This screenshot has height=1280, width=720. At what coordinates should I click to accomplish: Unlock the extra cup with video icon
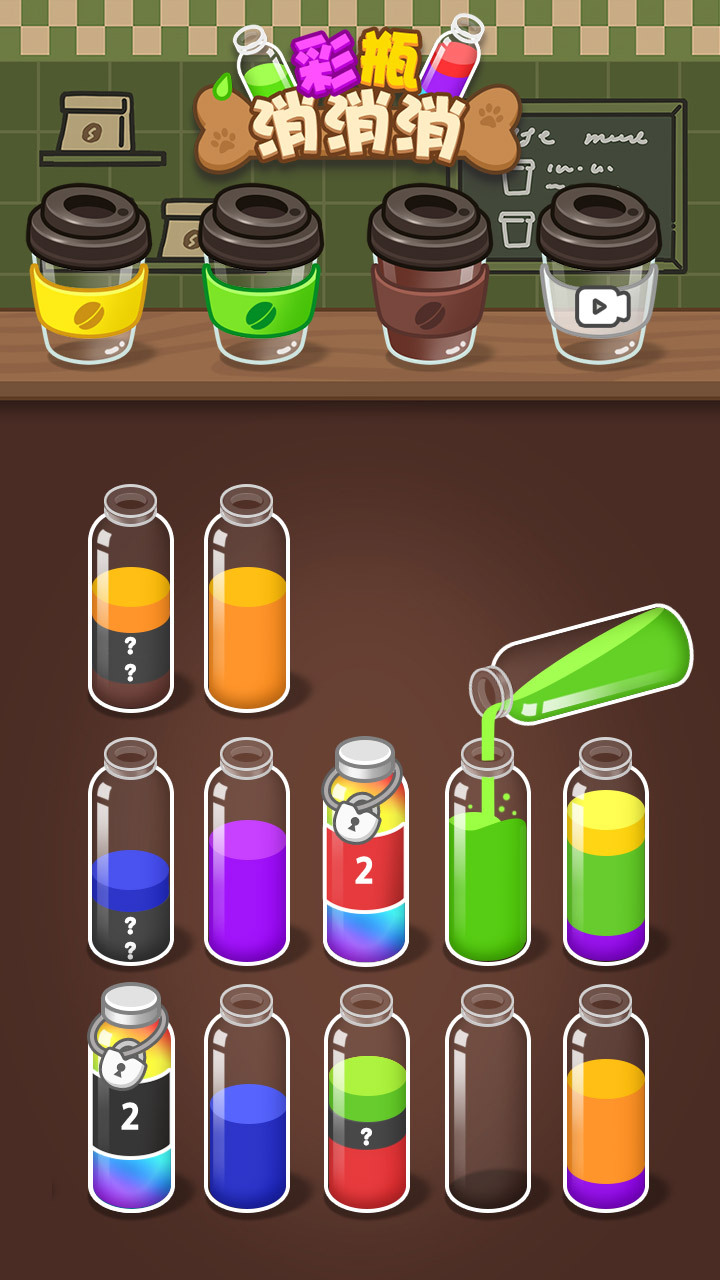click(598, 307)
